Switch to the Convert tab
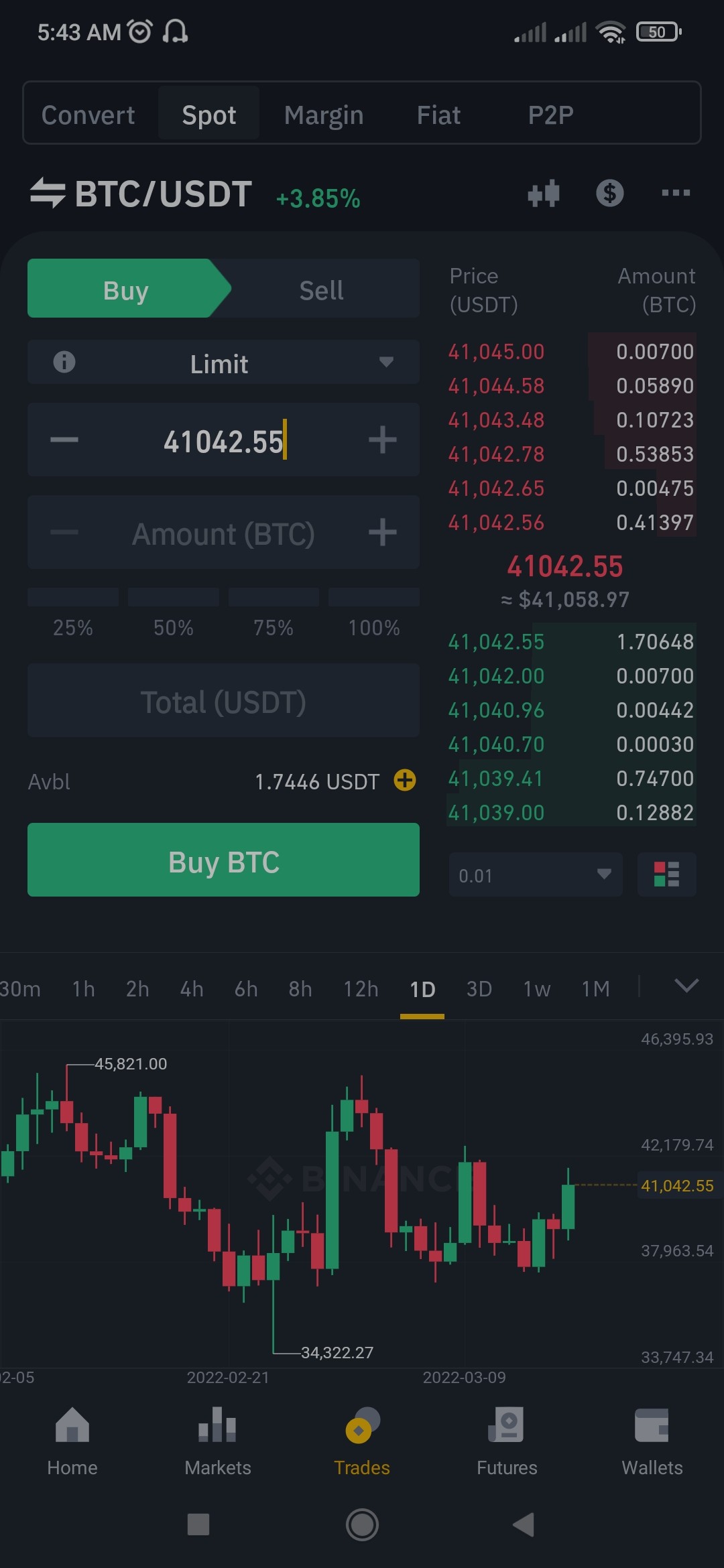Image resolution: width=724 pixels, height=1568 pixels. pyautogui.click(x=88, y=115)
